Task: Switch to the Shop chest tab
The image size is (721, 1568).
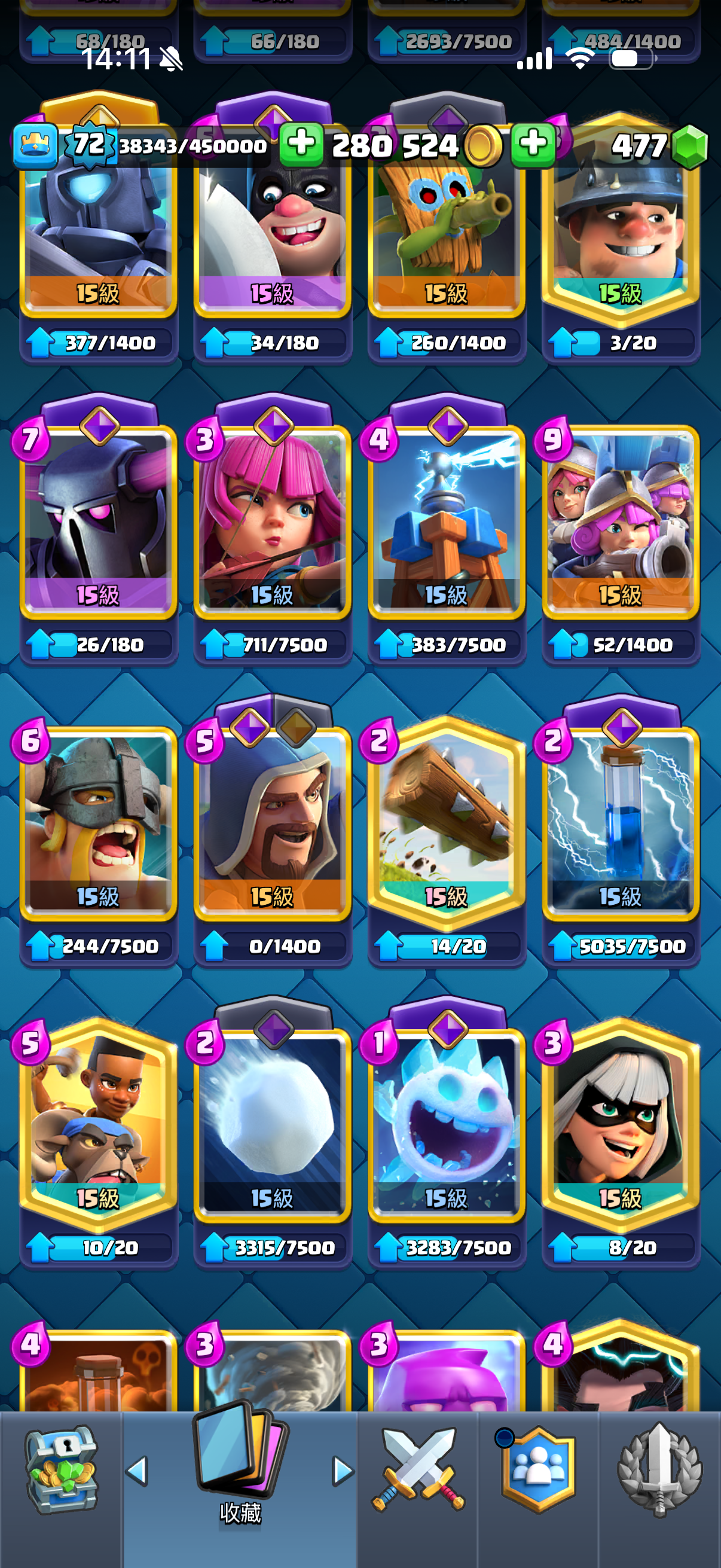Action: pyautogui.click(x=62, y=1469)
